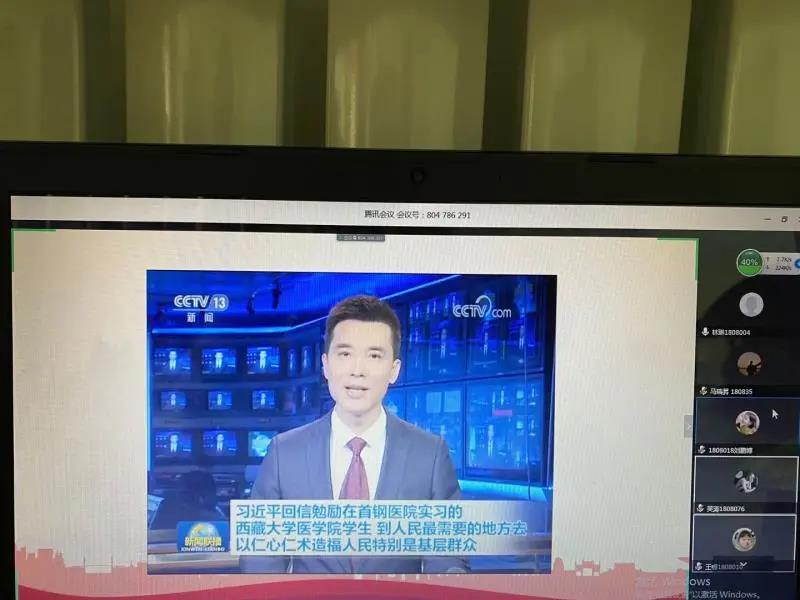800x600 pixels.
Task: Select participant tile starting with 1808018
Action: [747, 422]
